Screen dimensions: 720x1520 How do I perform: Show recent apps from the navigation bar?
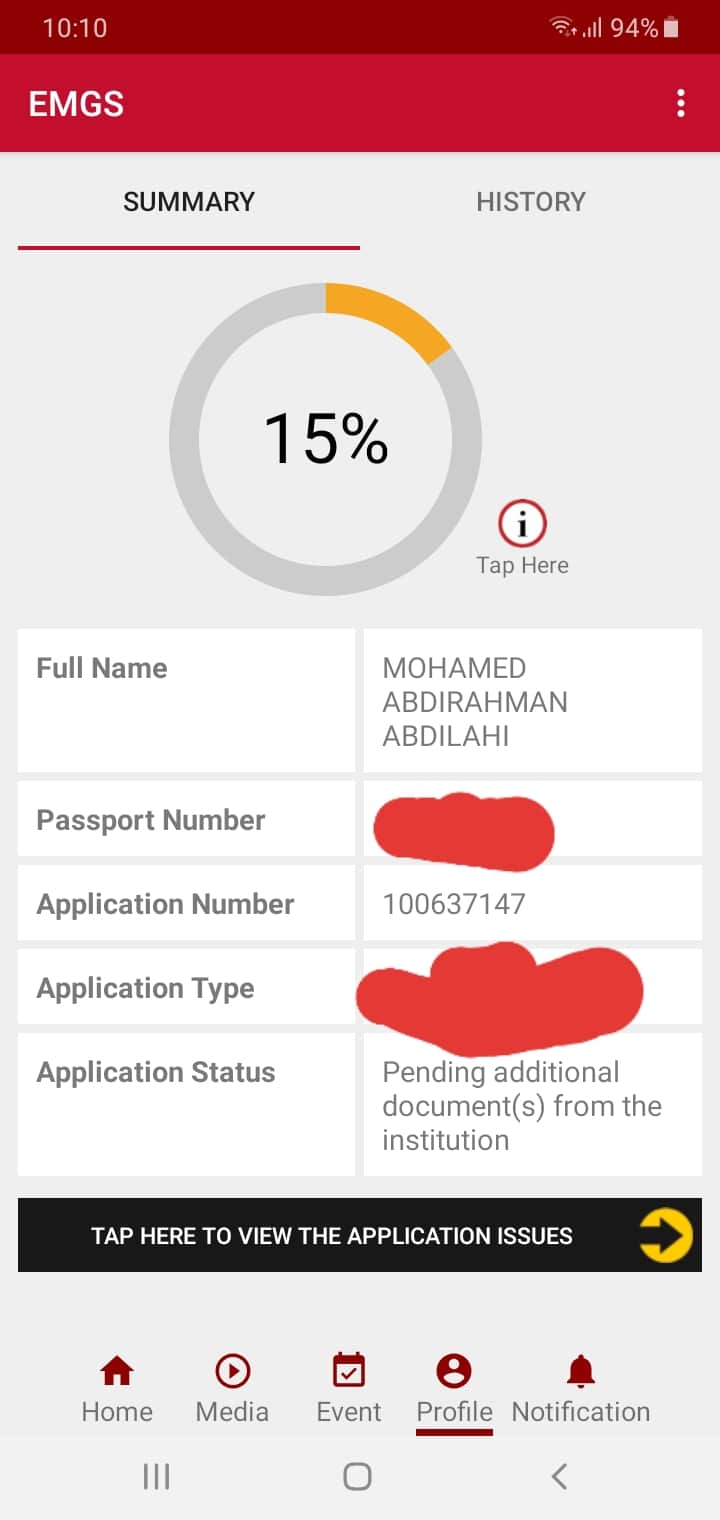click(x=156, y=1476)
